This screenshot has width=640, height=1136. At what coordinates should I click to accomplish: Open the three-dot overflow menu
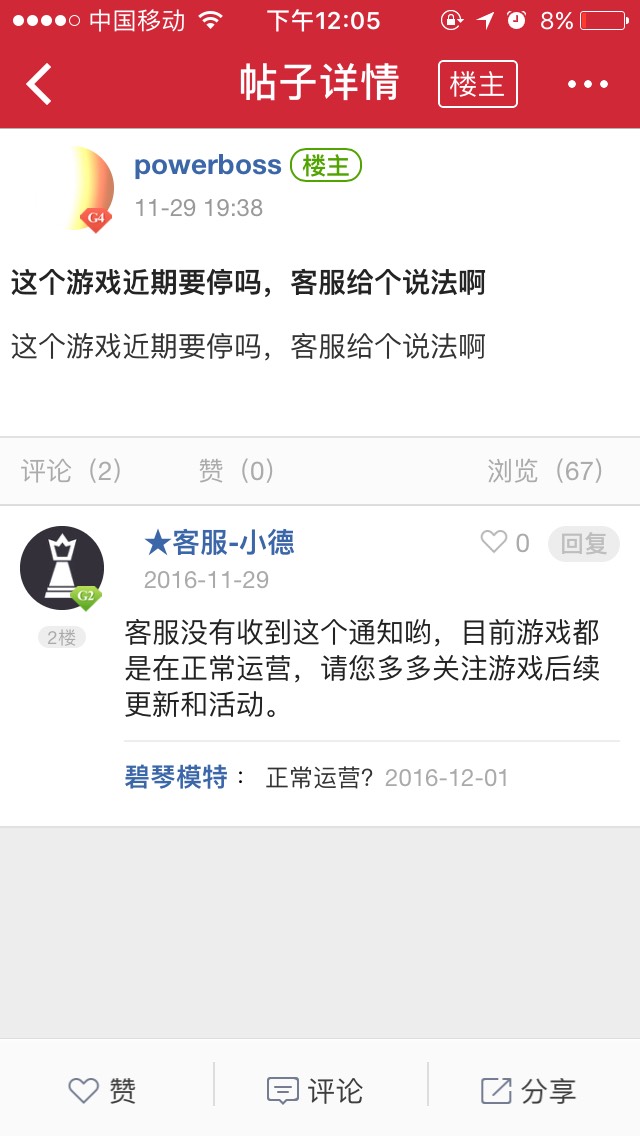[588, 84]
